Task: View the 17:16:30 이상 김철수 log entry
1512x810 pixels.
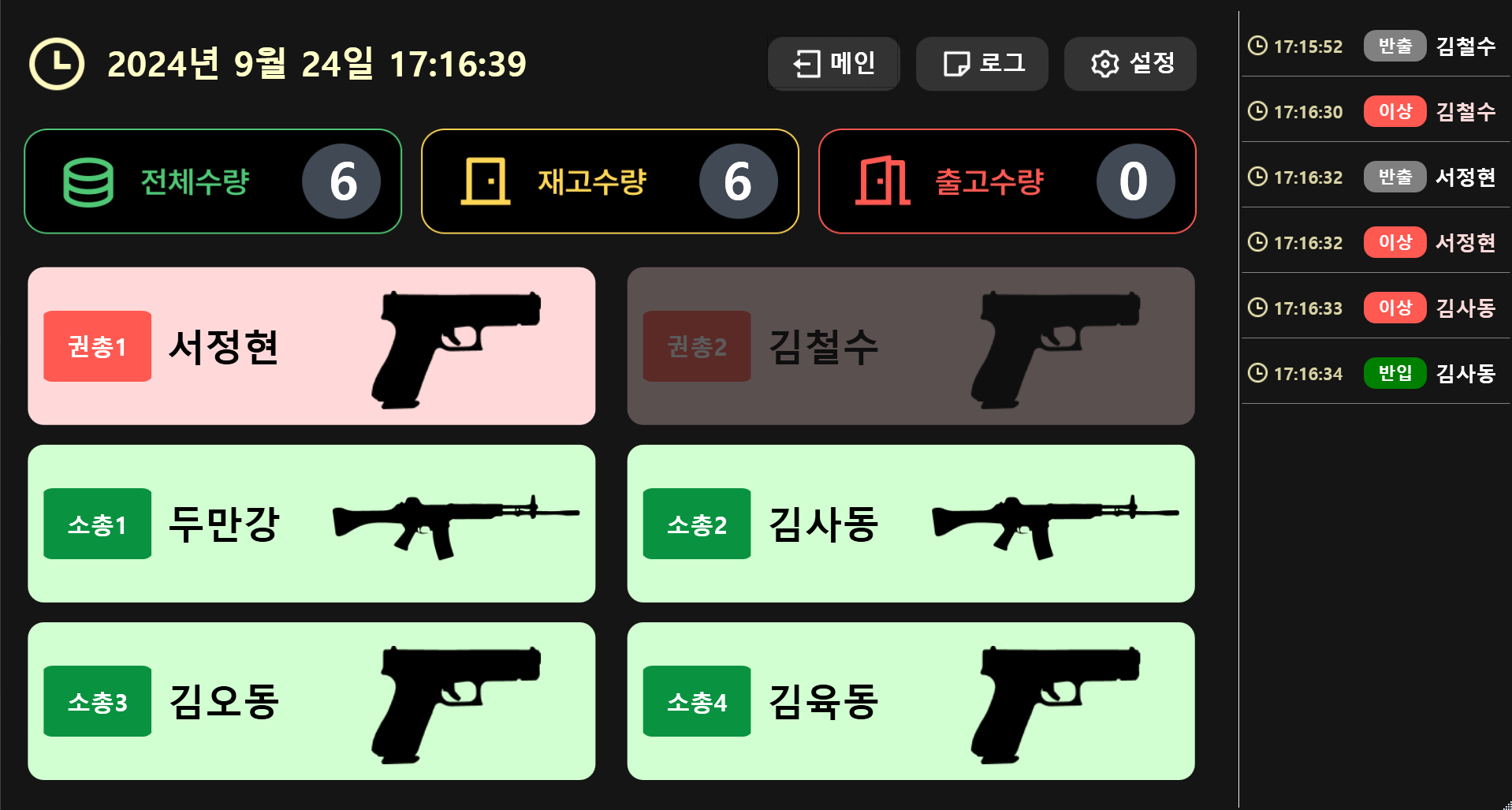Action: click(x=1374, y=111)
